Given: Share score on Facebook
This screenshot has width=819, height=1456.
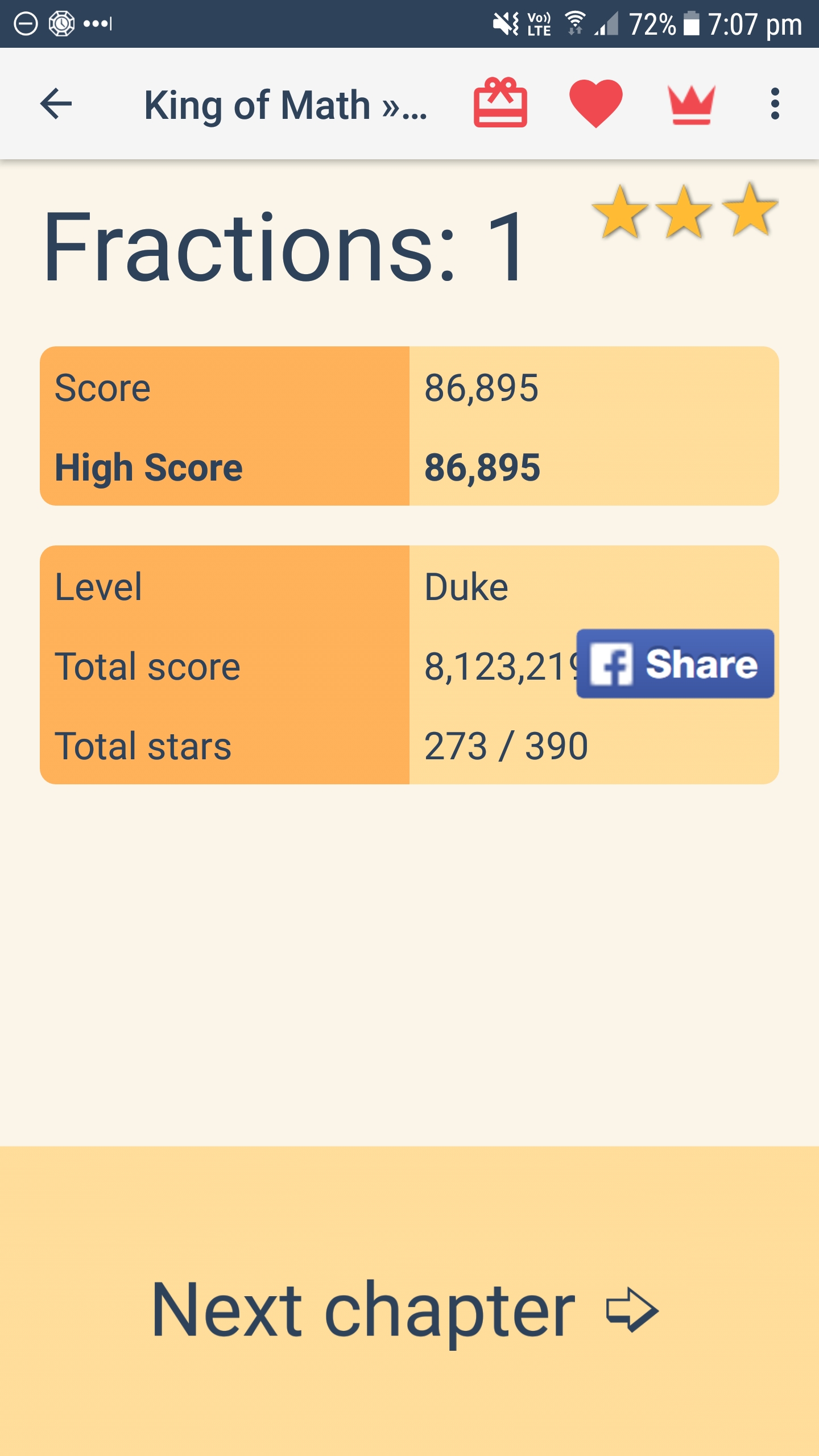Looking at the screenshot, I should (x=675, y=664).
